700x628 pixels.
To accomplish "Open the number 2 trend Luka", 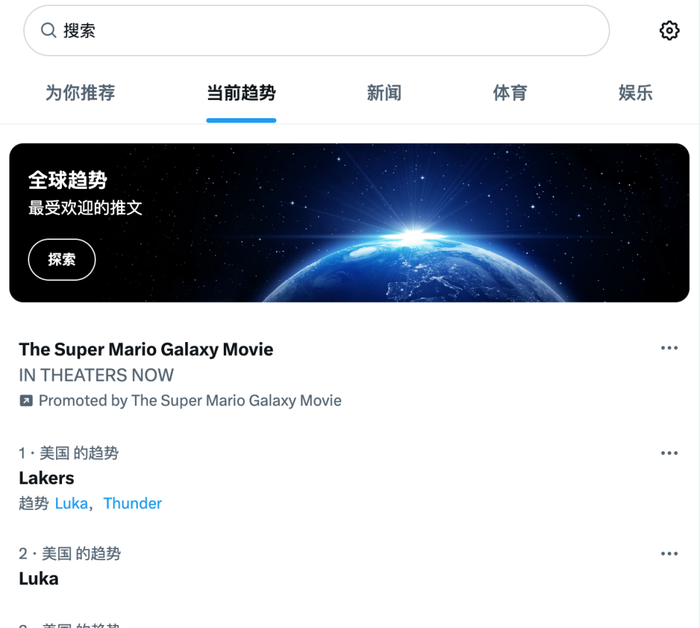I will [x=39, y=578].
